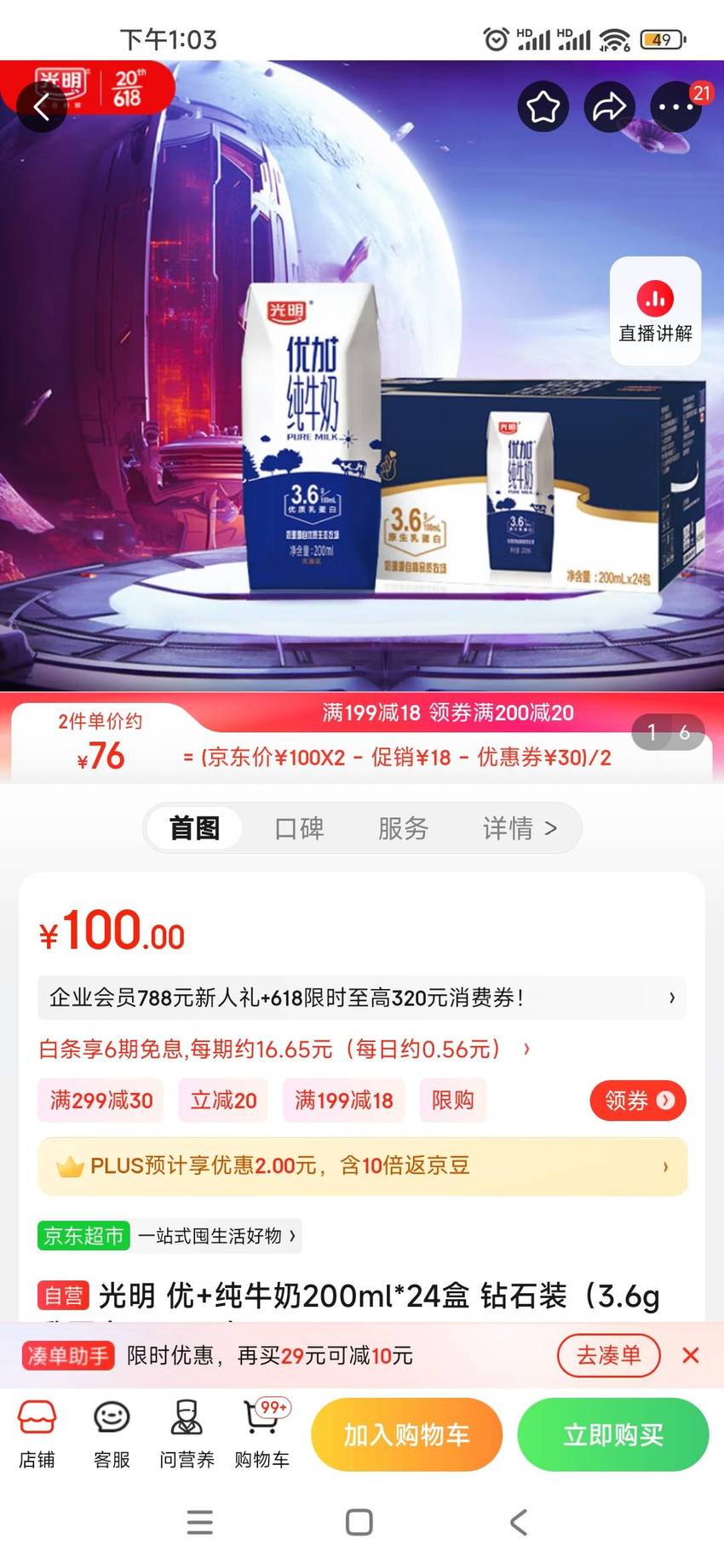This screenshot has width=724, height=1568.
Task: Open the 详情 tab
Action: (520, 827)
